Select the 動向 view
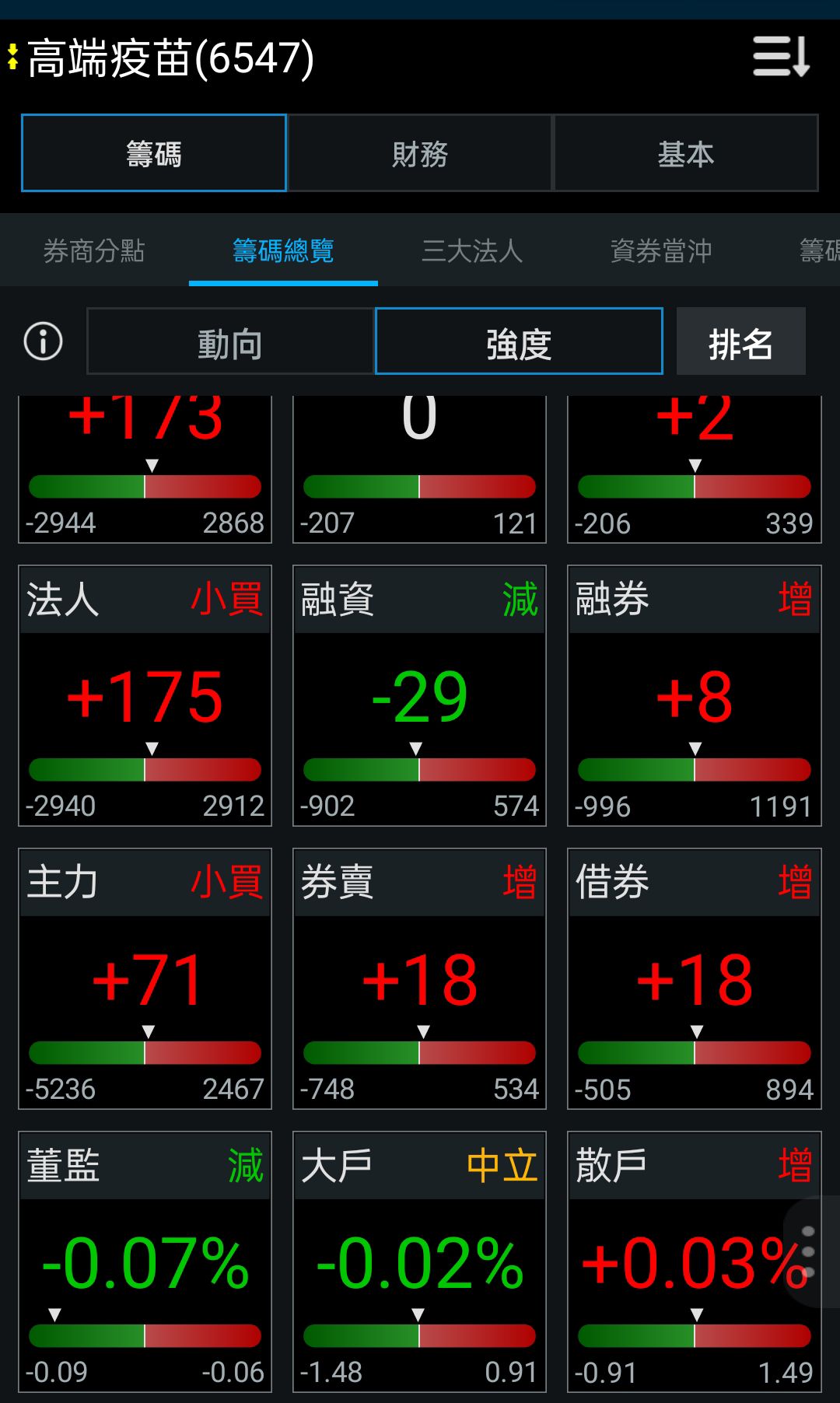The image size is (840, 1403). click(x=230, y=342)
